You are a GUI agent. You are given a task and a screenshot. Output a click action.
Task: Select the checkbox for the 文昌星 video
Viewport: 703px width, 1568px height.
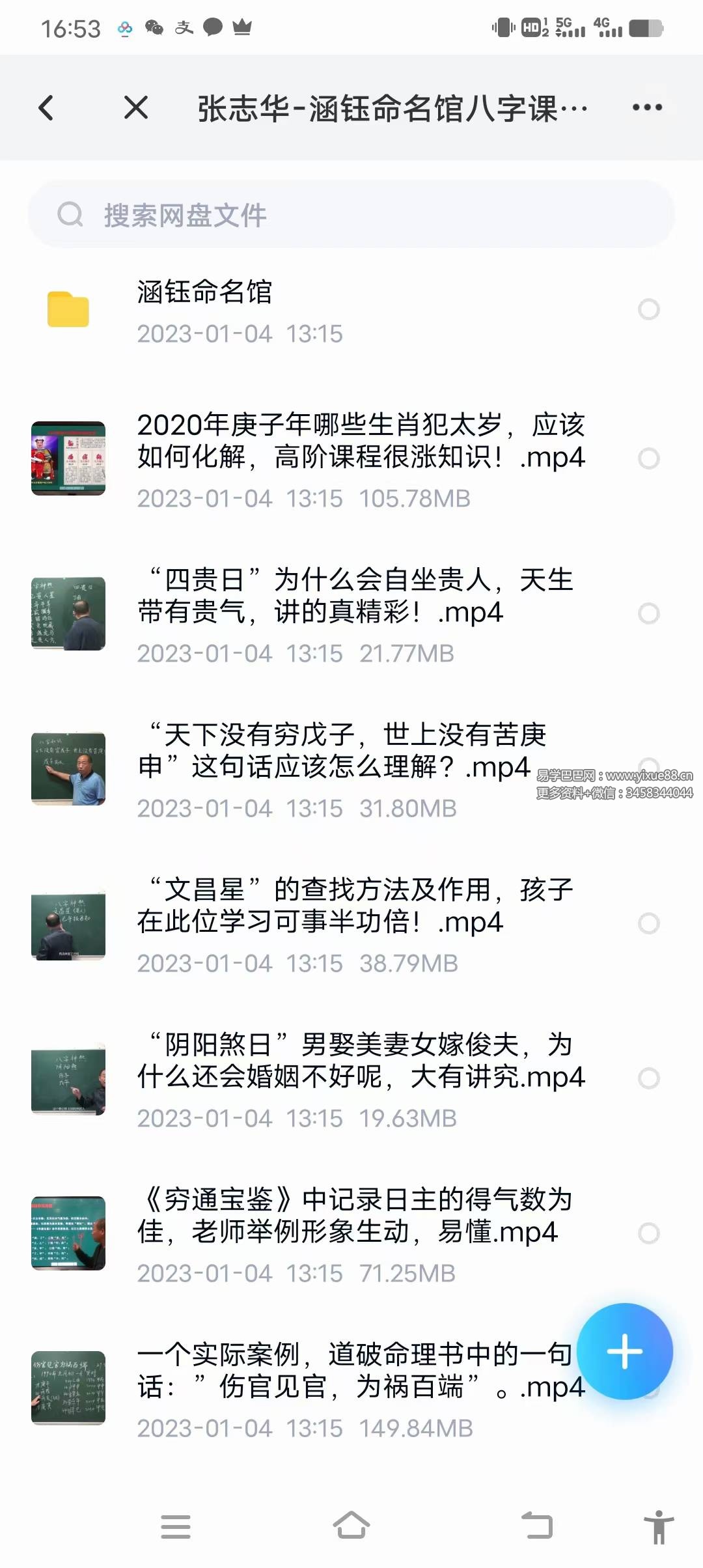[x=648, y=922]
